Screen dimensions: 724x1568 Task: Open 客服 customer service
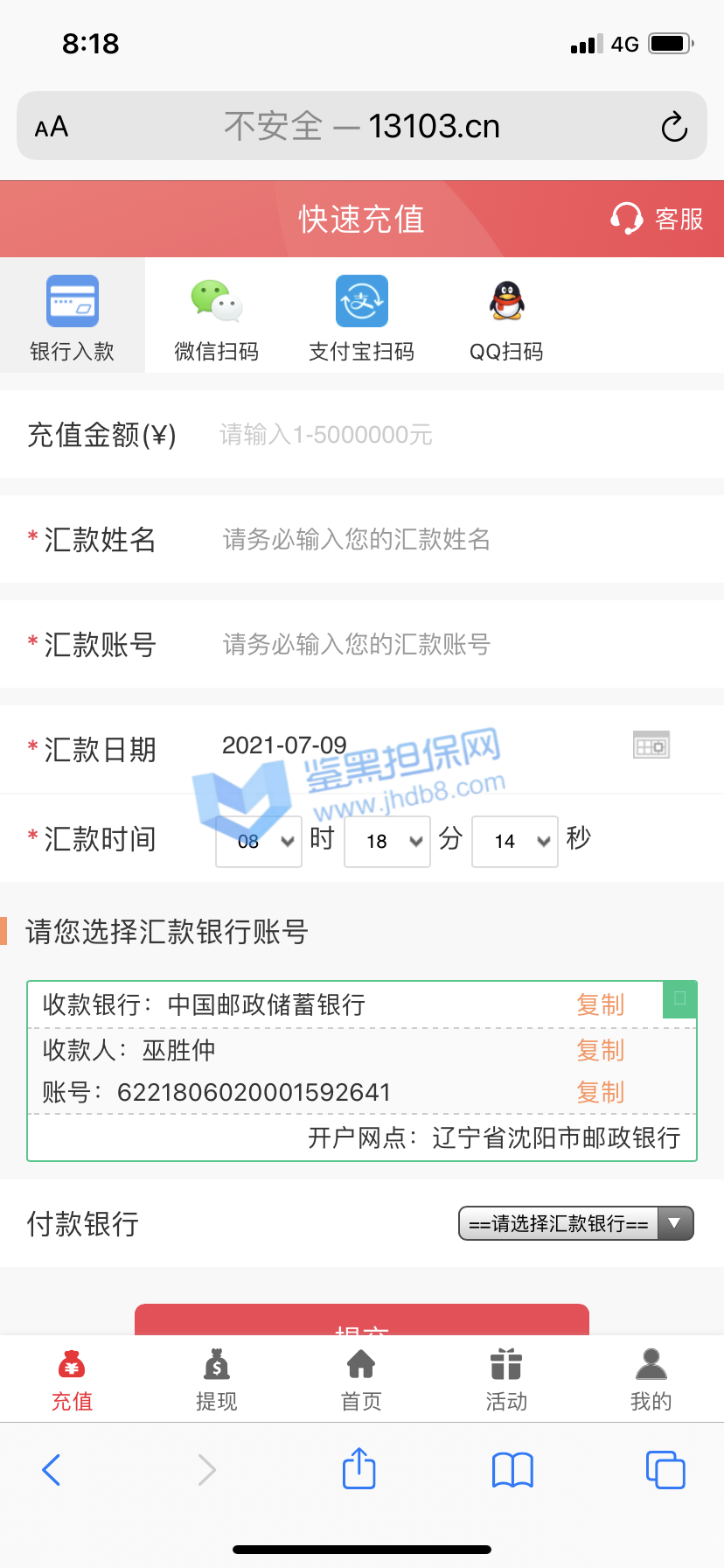click(658, 219)
